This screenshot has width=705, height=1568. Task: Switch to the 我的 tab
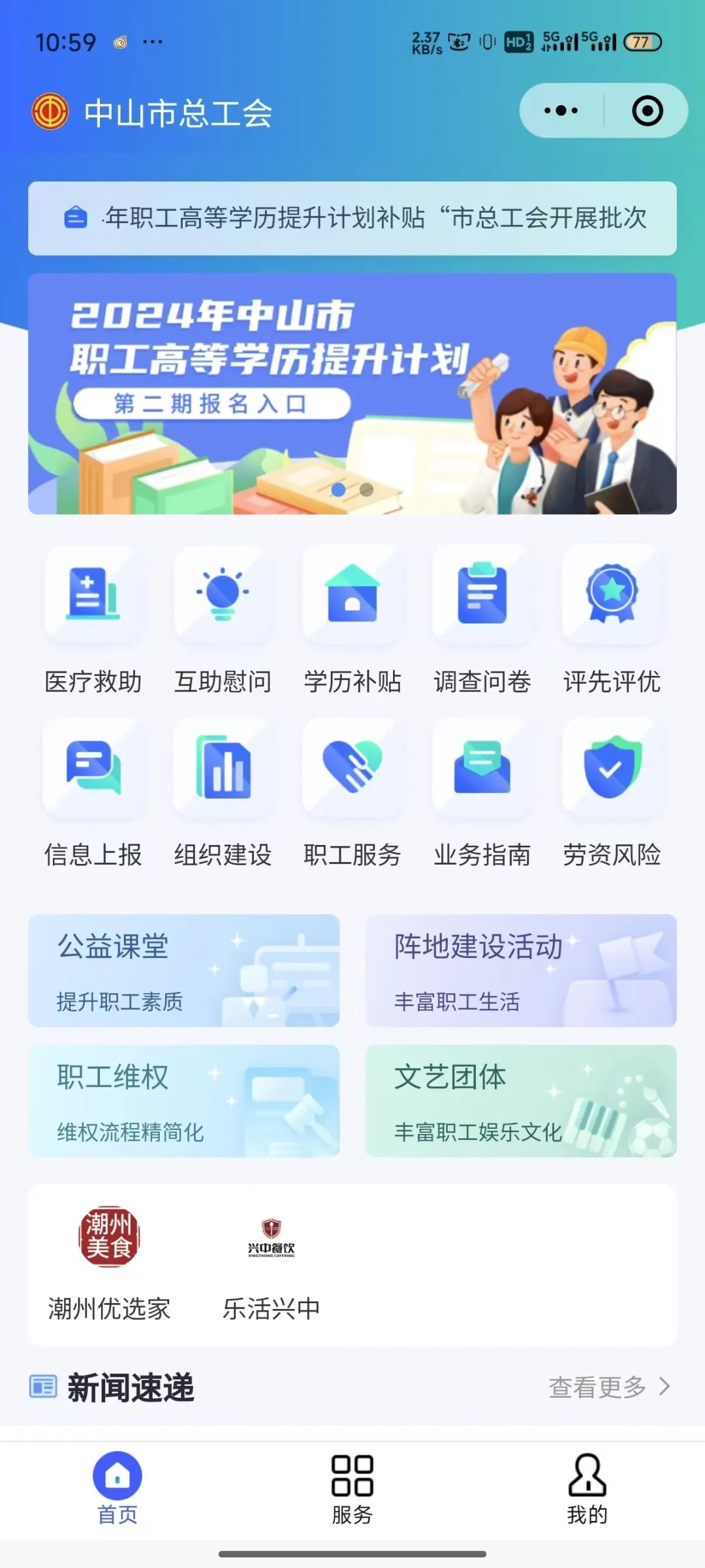587,1489
